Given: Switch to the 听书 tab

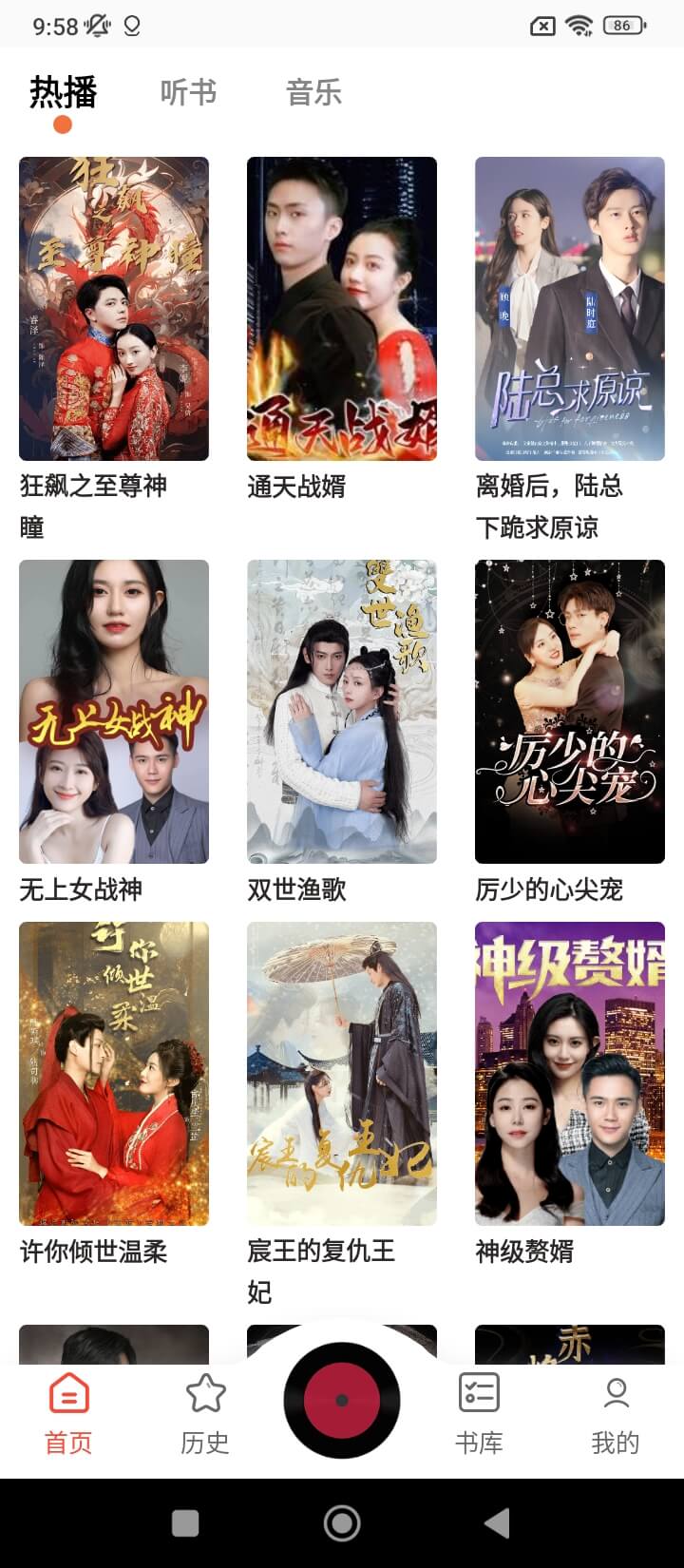Looking at the screenshot, I should pyautogui.click(x=188, y=93).
